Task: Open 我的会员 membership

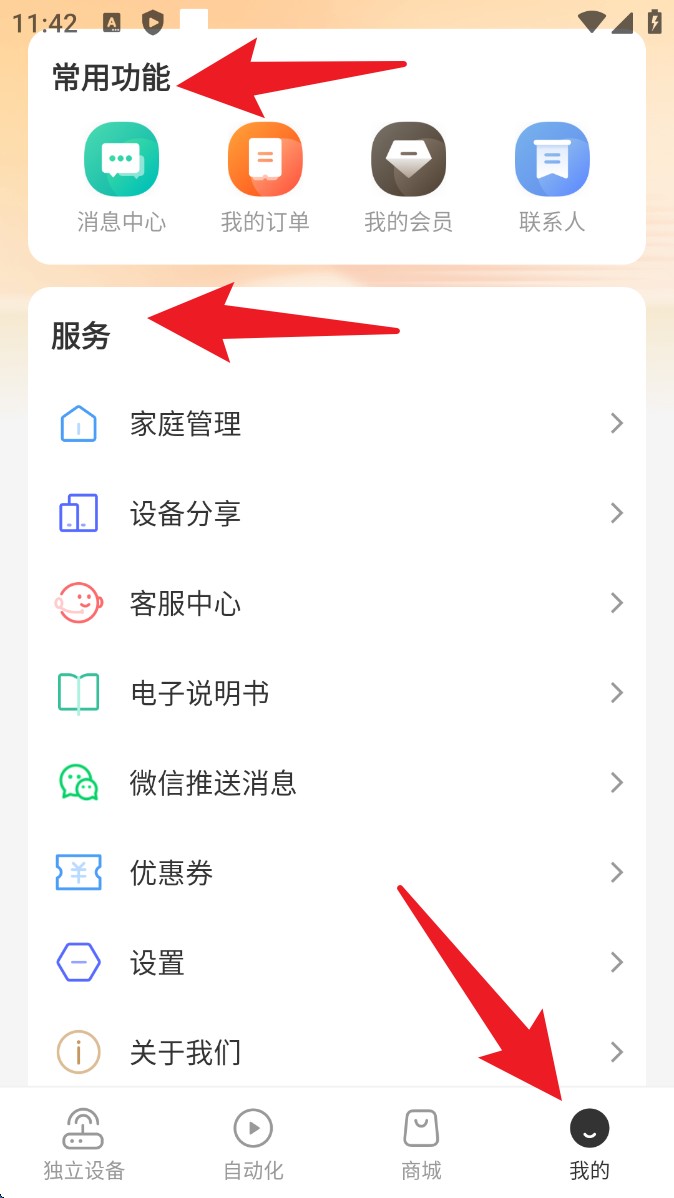Action: click(x=409, y=177)
